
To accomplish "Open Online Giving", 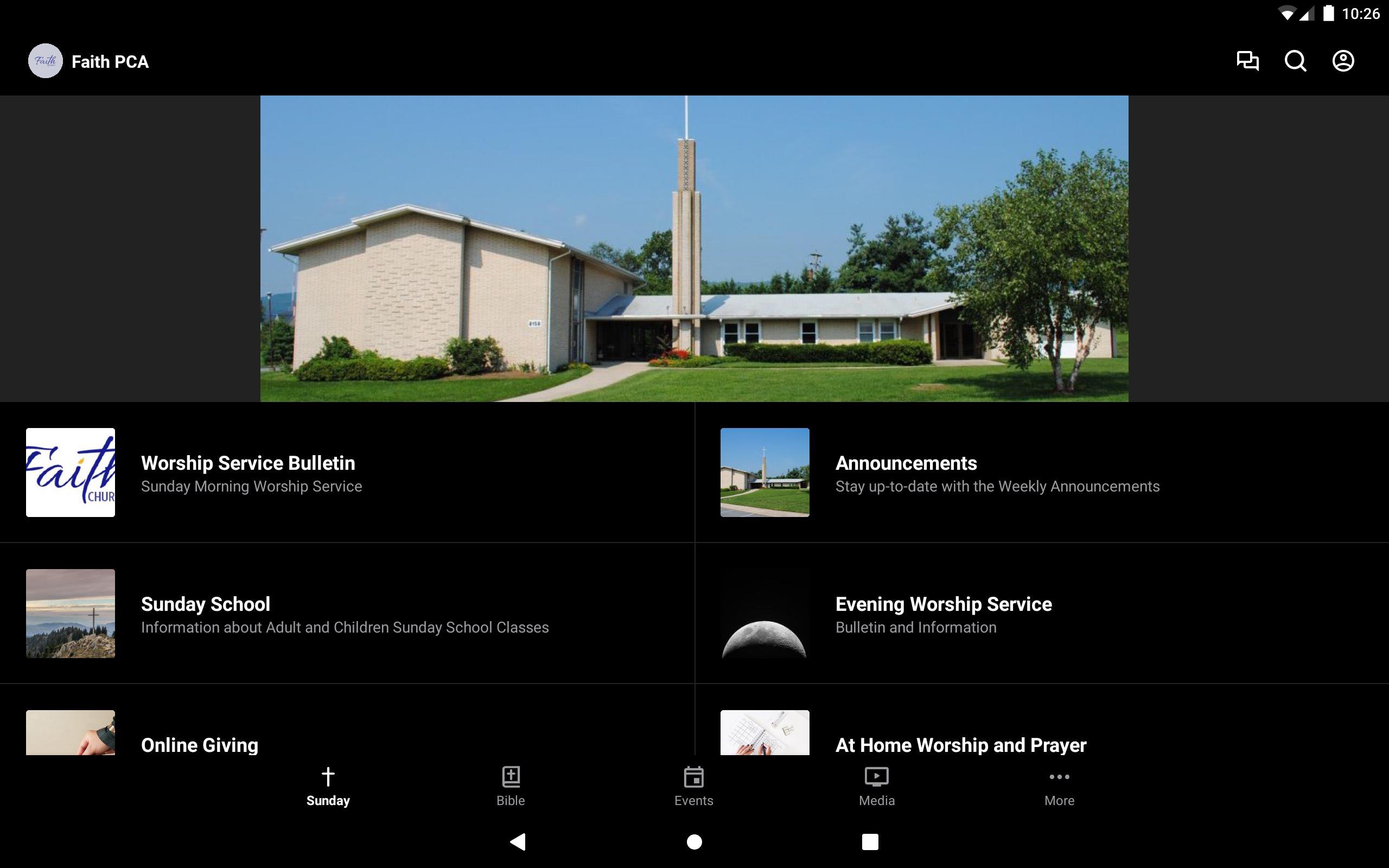I will (x=199, y=744).
